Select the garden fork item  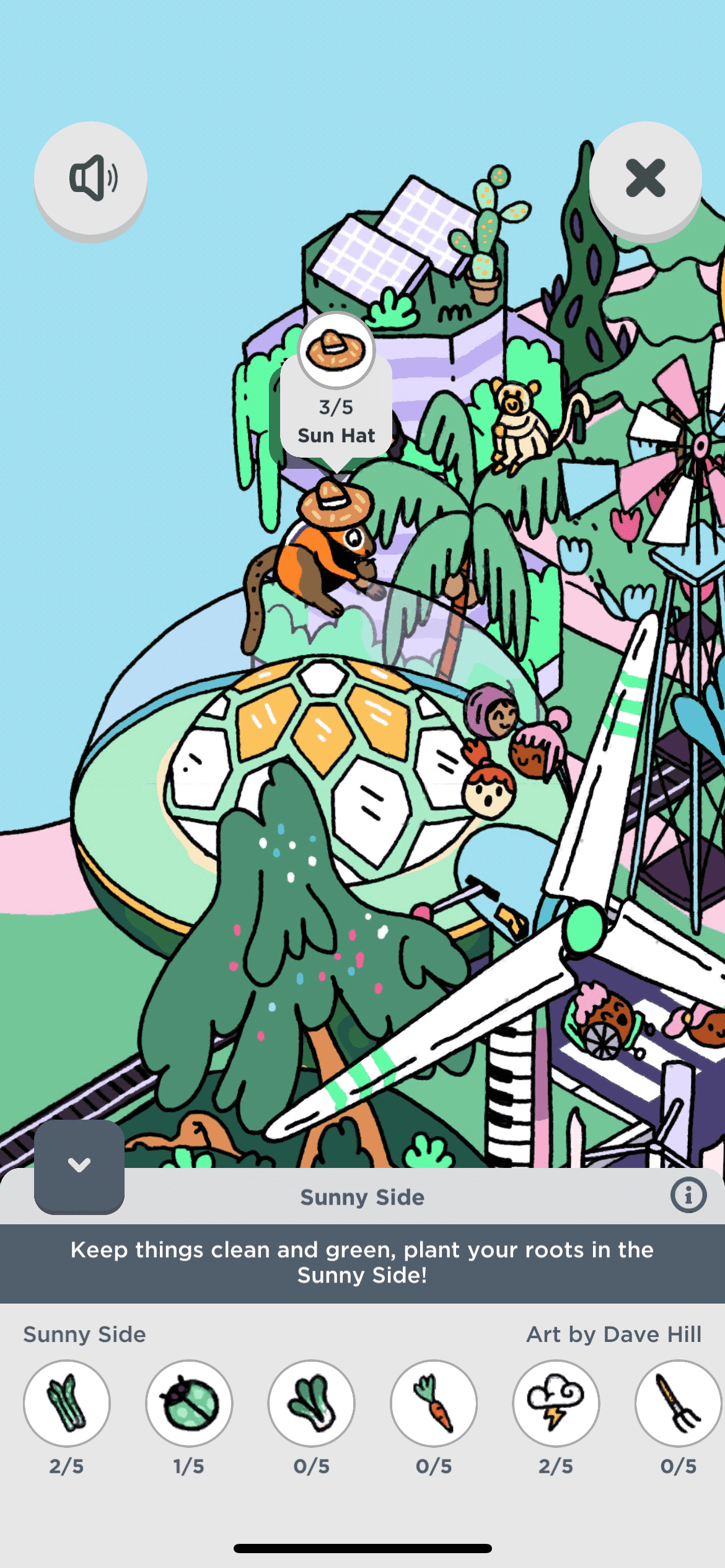tap(678, 1403)
